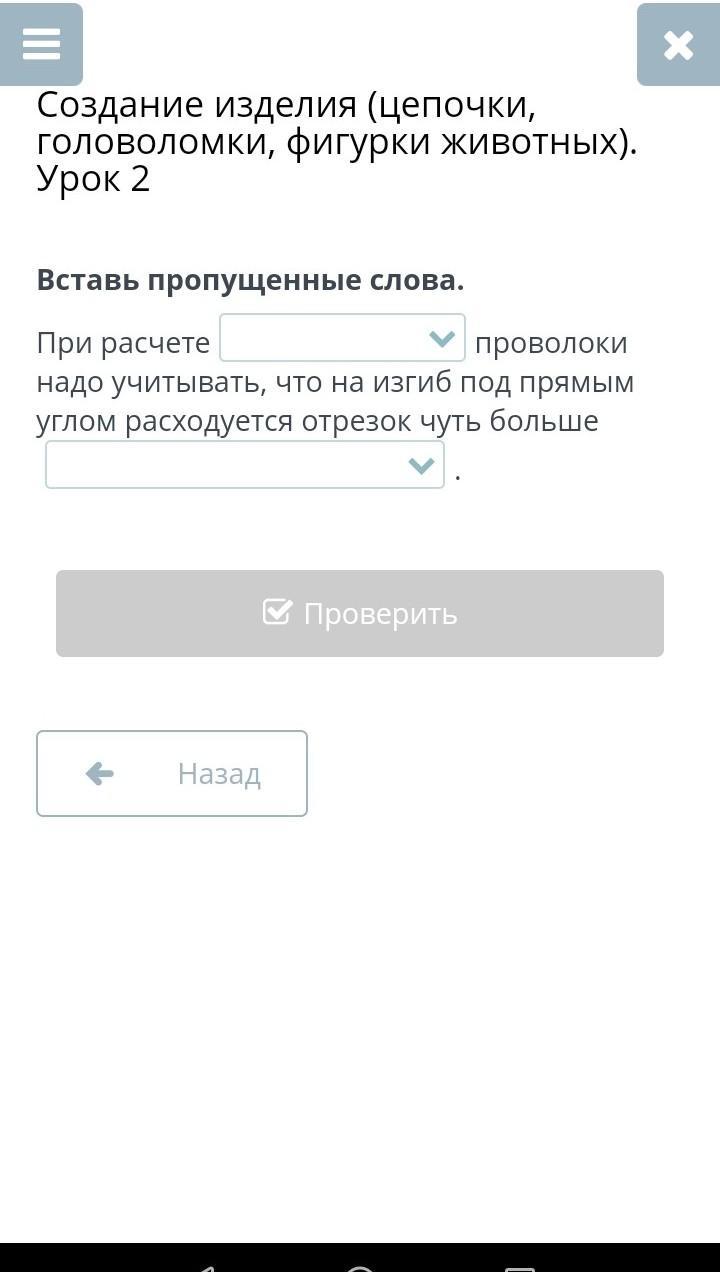The image size is (720, 1272).
Task: Open the hamburger menu
Action: pos(41,44)
